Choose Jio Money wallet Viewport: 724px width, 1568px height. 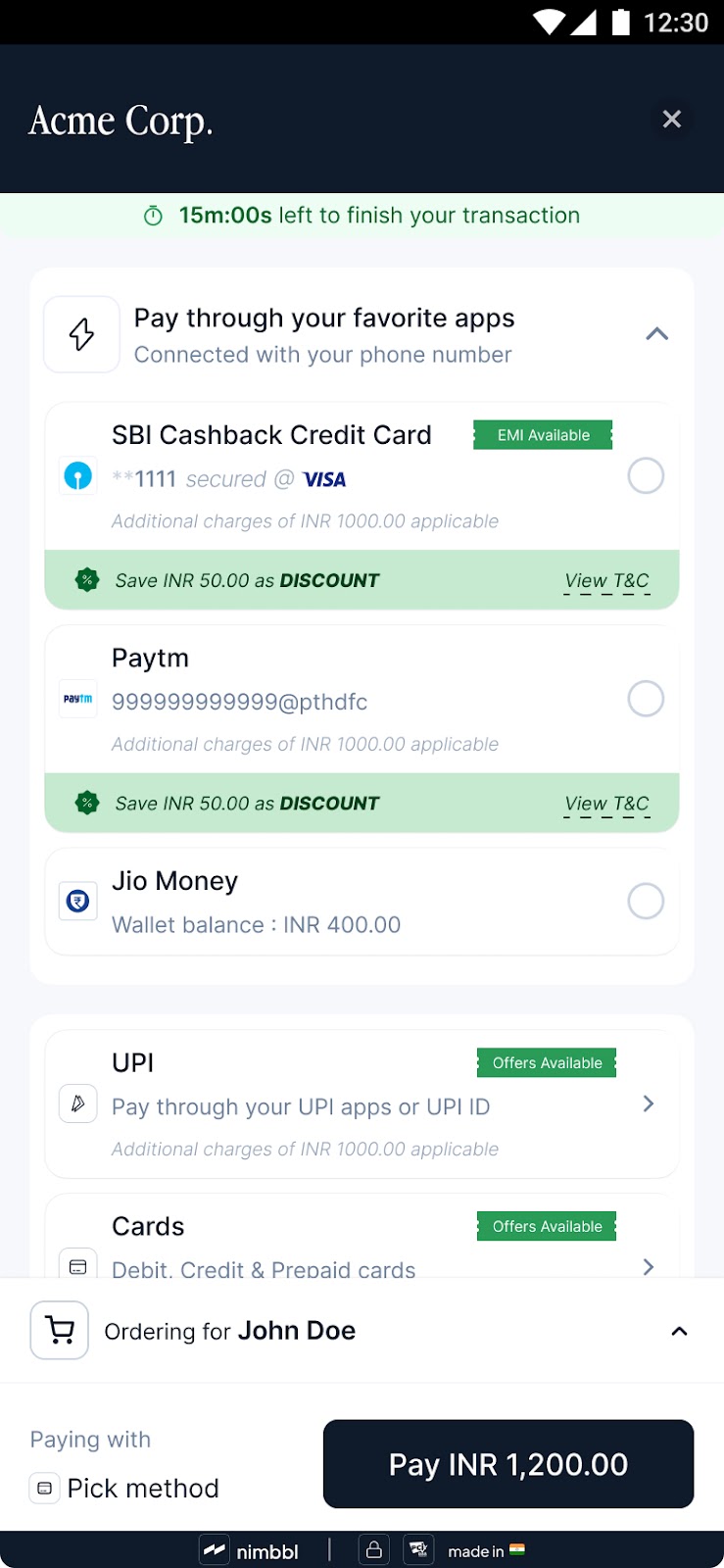point(646,902)
